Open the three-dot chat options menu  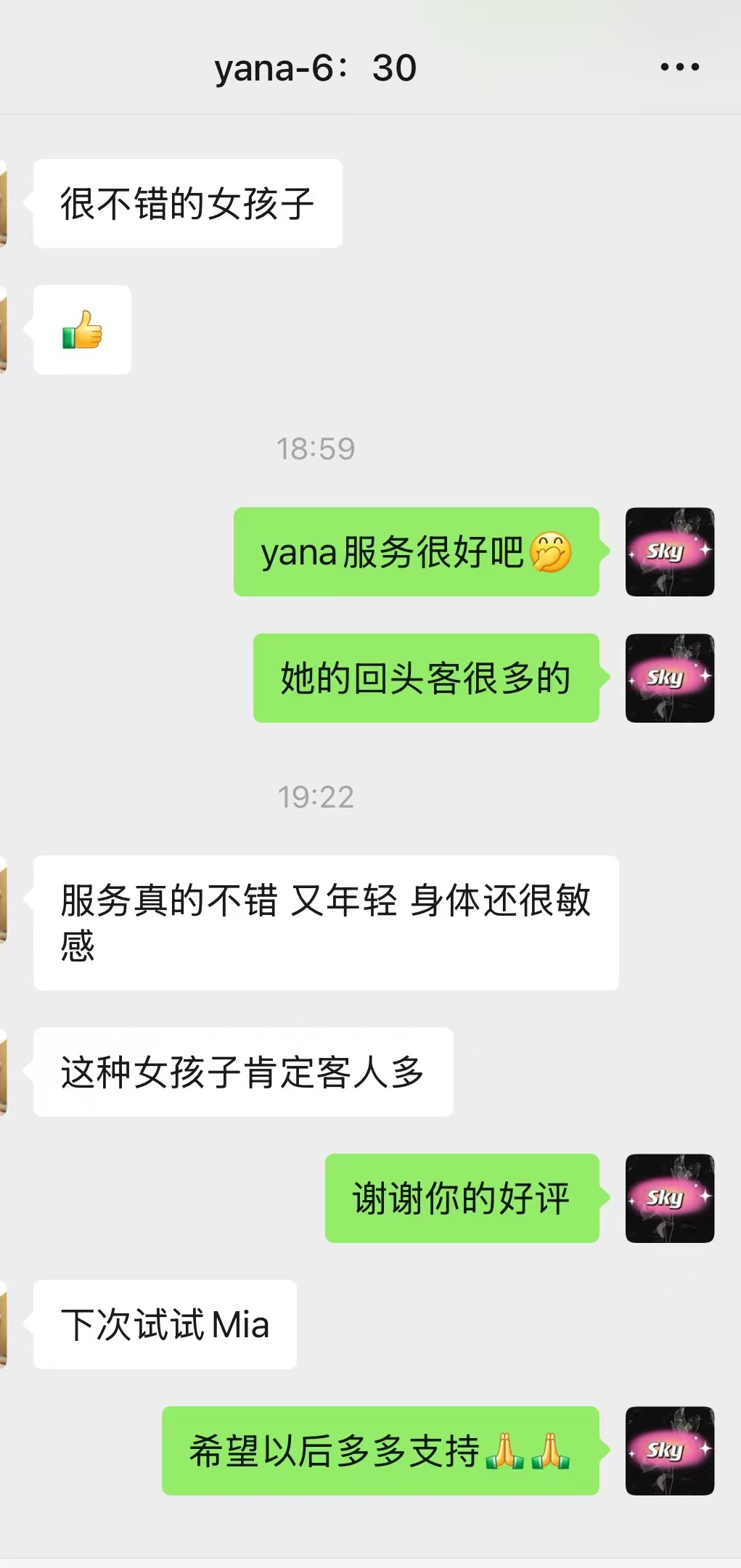(x=679, y=67)
